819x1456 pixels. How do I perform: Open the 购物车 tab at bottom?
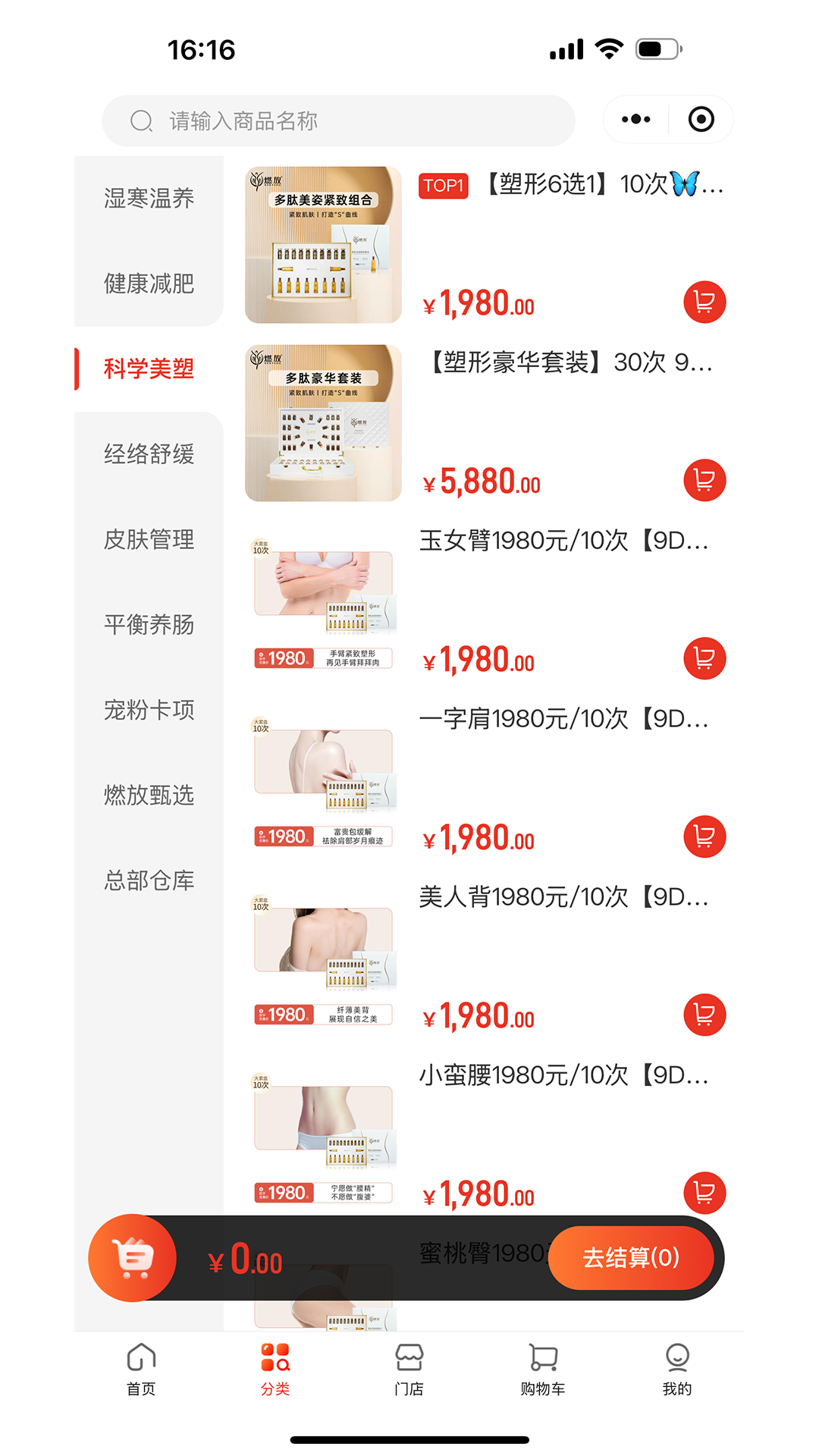click(541, 1370)
